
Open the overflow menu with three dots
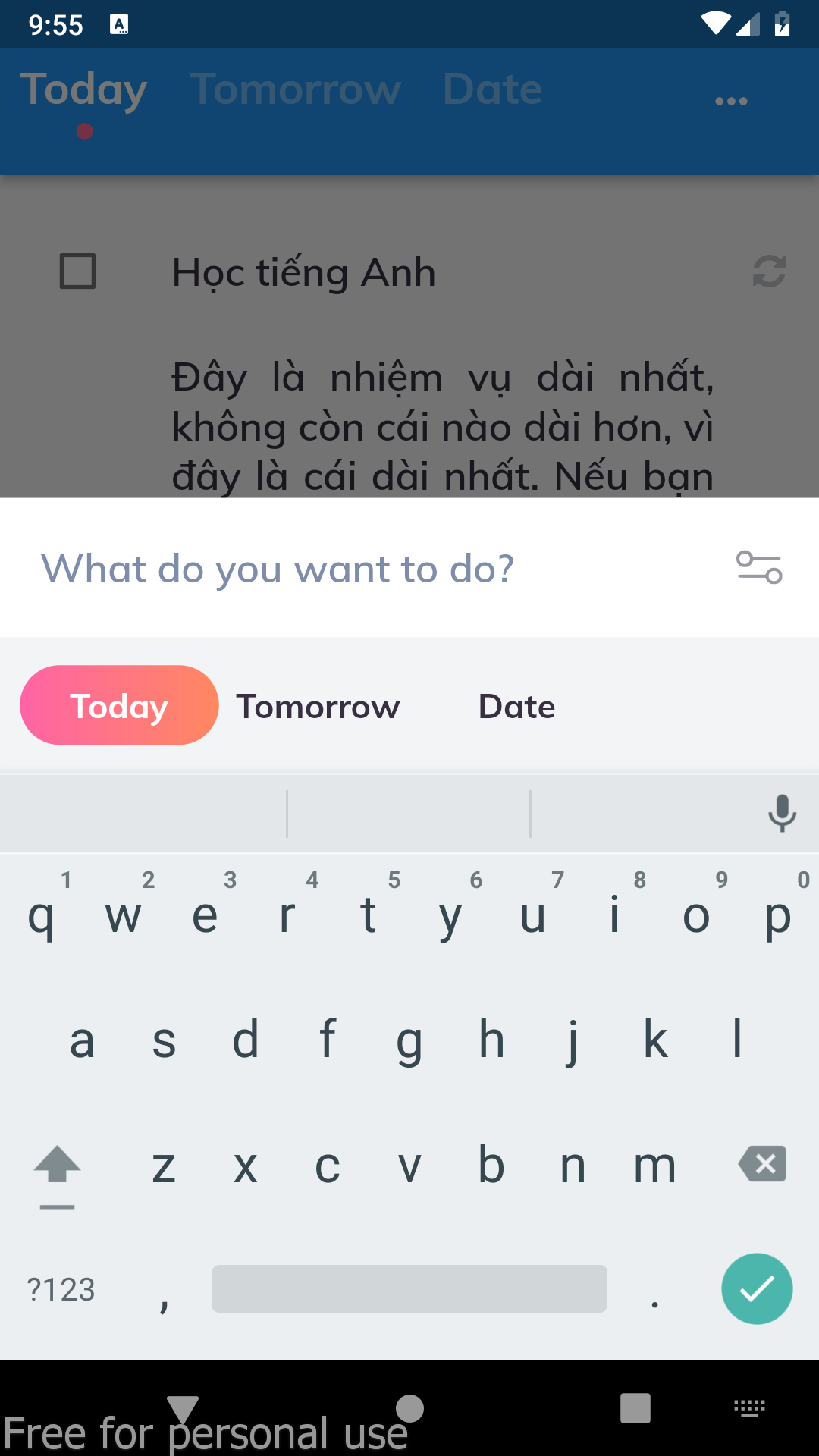(730, 99)
